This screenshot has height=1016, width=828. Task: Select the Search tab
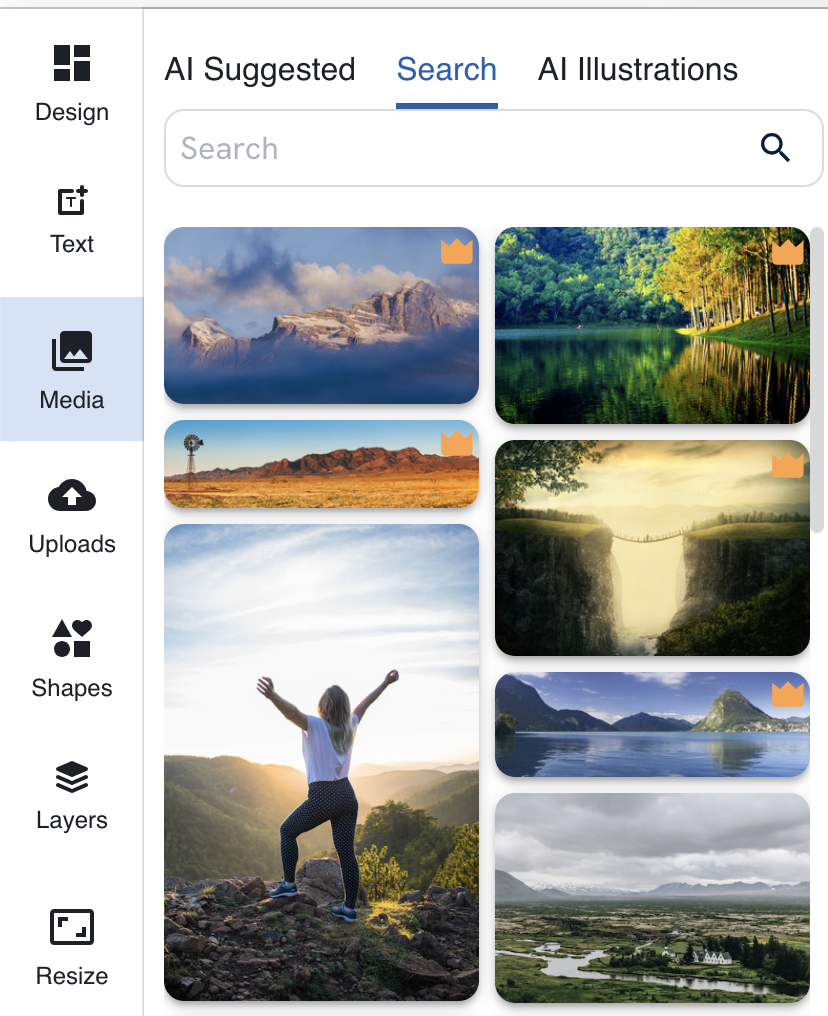click(446, 69)
